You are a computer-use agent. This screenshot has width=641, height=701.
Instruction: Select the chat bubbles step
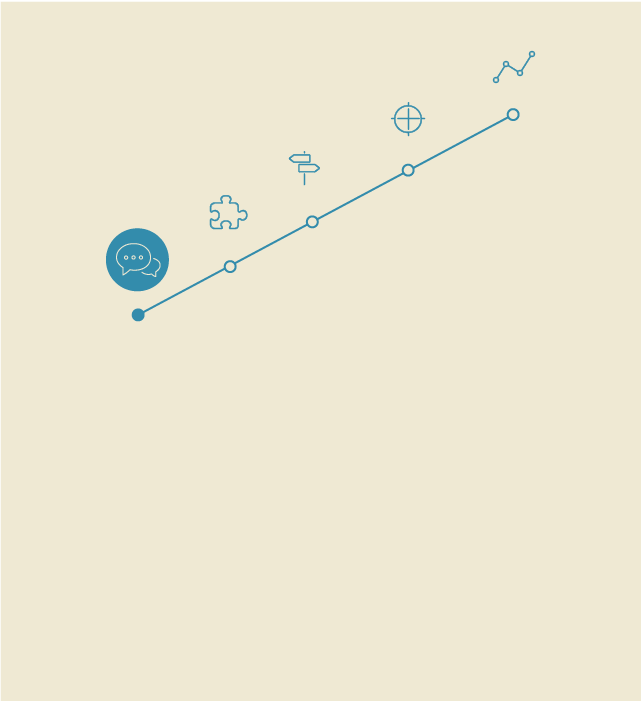(x=137, y=260)
